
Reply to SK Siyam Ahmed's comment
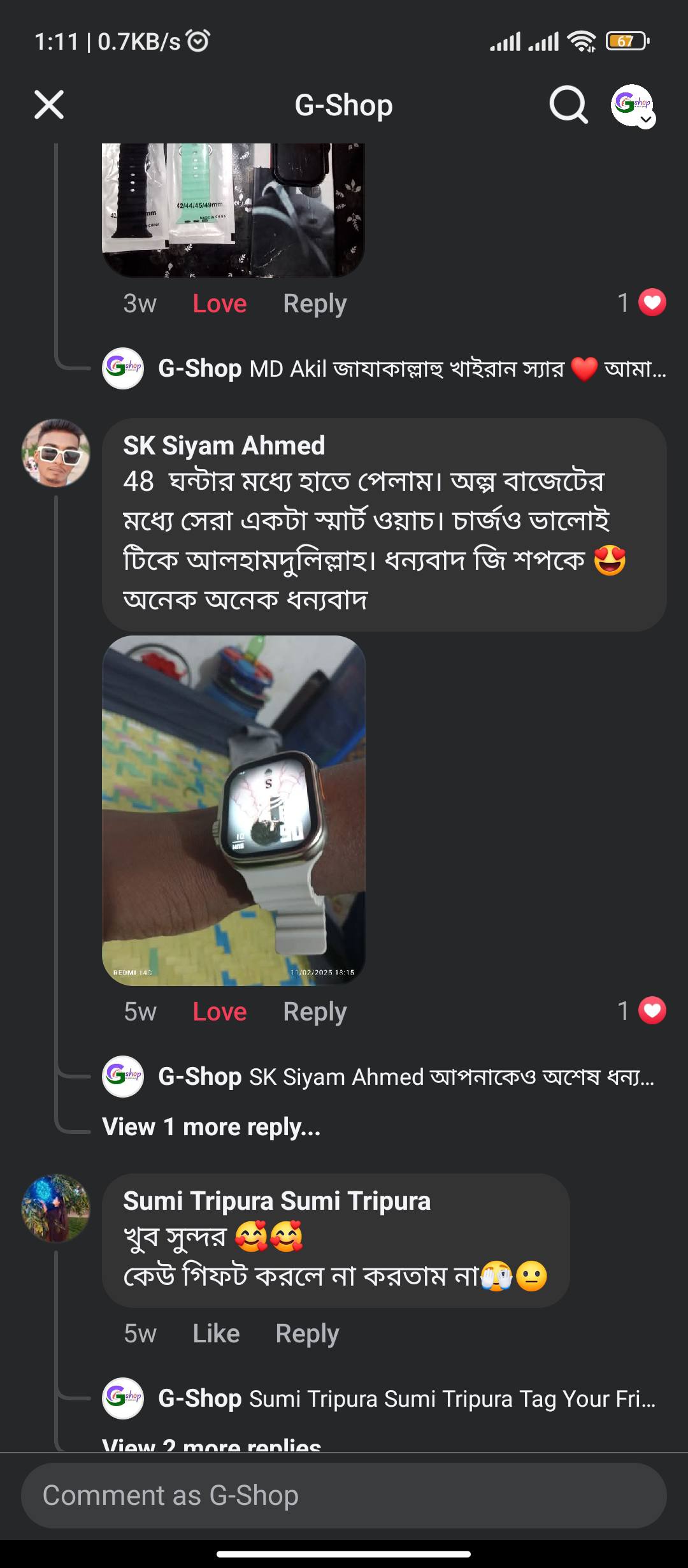coord(315,1012)
